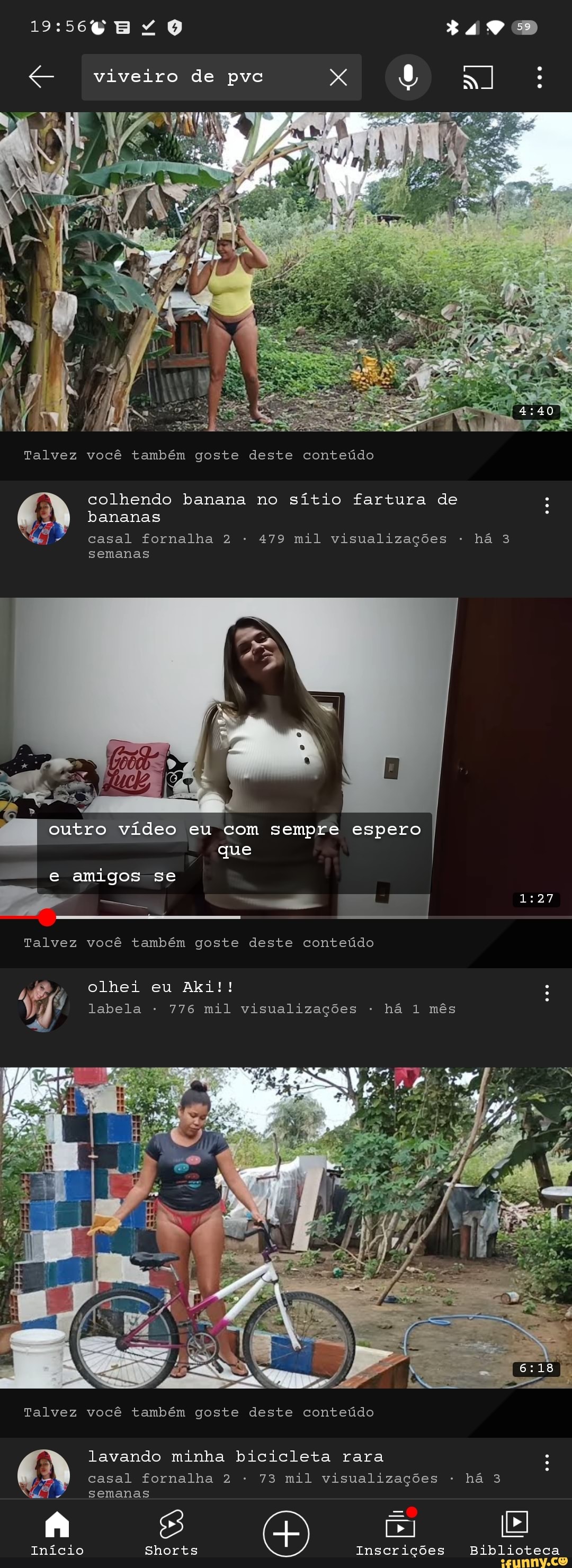The width and height of the screenshot is (572, 1568).
Task: Open the cast to device option
Action: (x=478, y=77)
